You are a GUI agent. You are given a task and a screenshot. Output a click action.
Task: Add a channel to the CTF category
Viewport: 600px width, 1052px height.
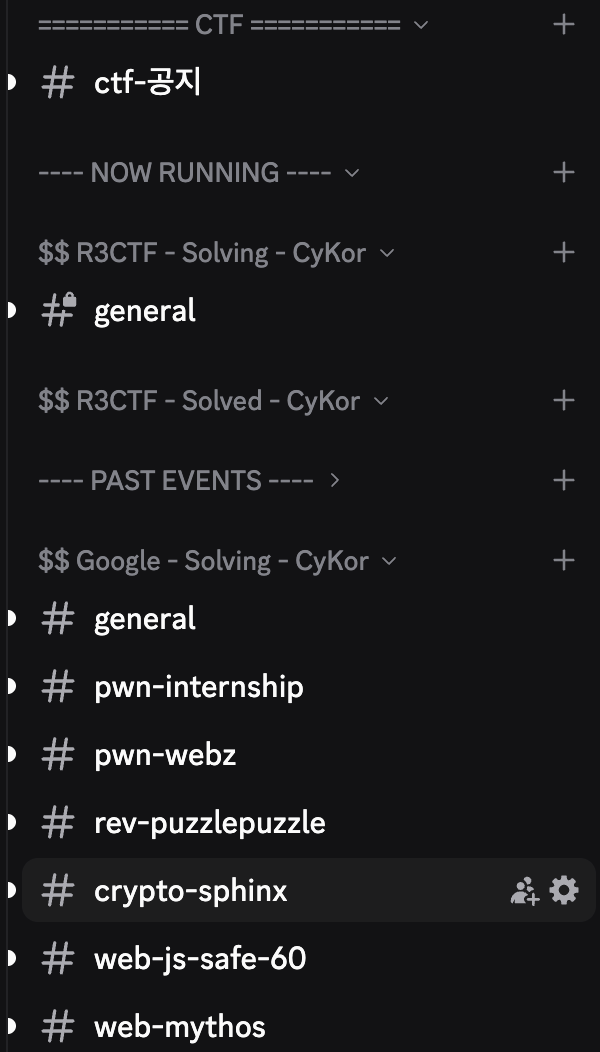[564, 25]
